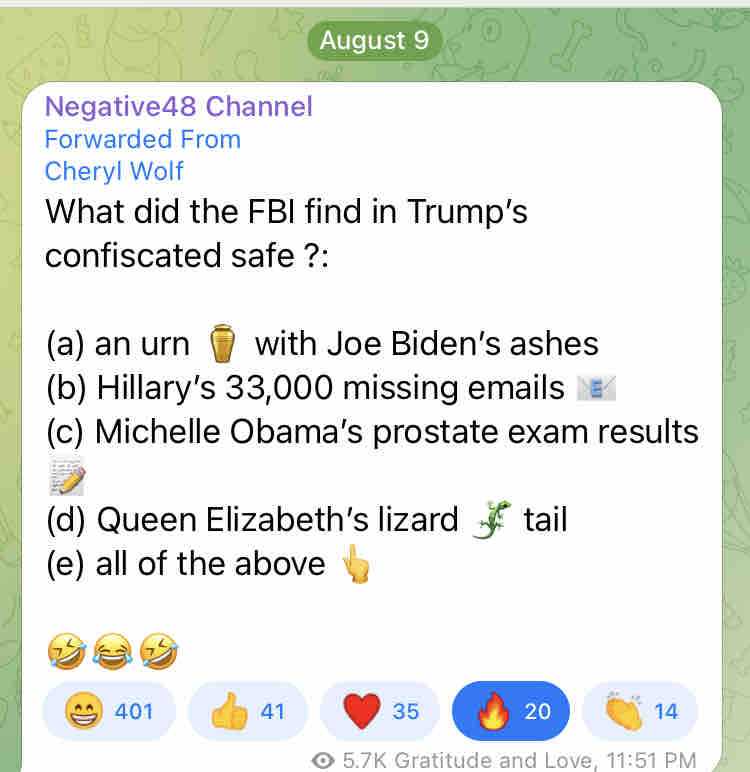
Task: Add a clapping hands reaction (14)
Action: click(x=640, y=711)
